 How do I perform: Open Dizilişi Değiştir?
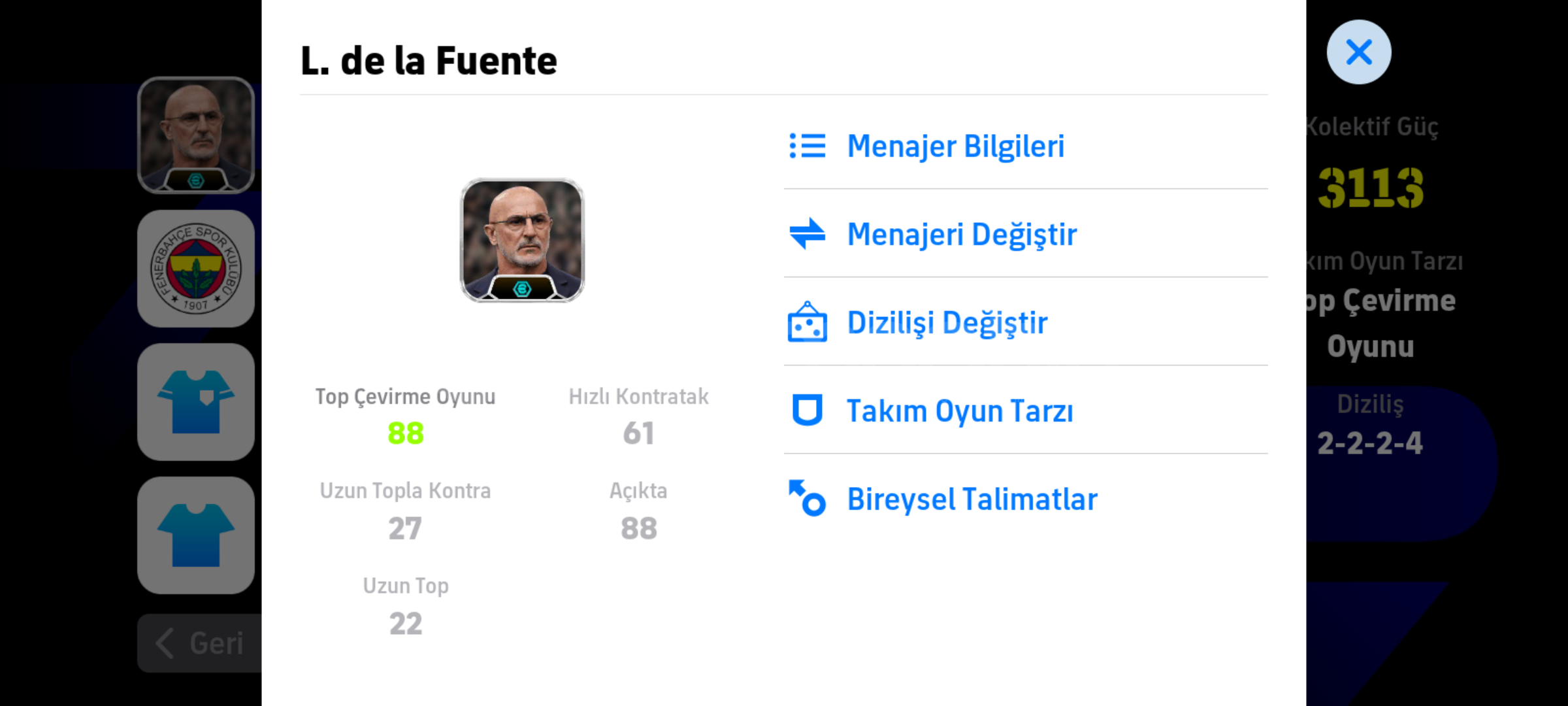[947, 322]
